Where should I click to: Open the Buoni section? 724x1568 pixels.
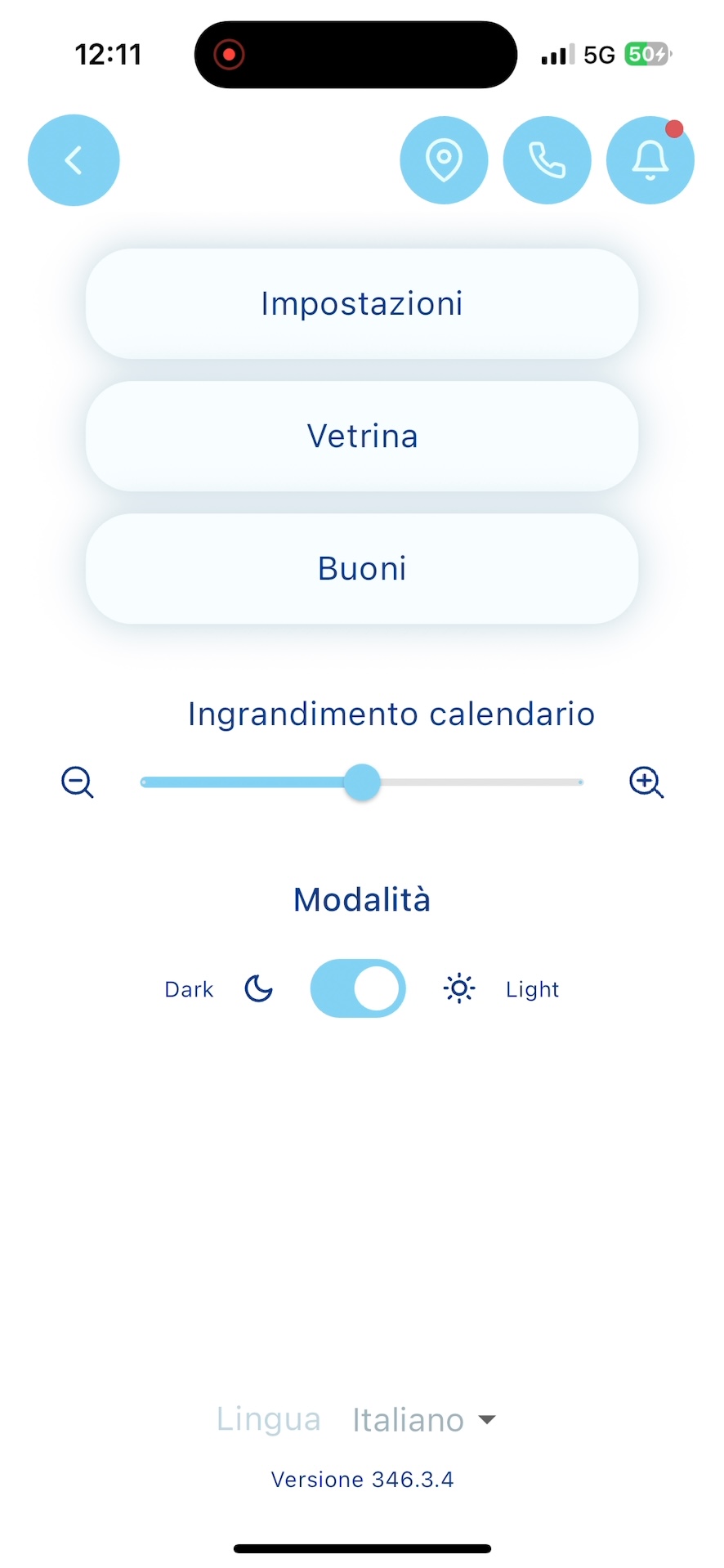tap(362, 568)
